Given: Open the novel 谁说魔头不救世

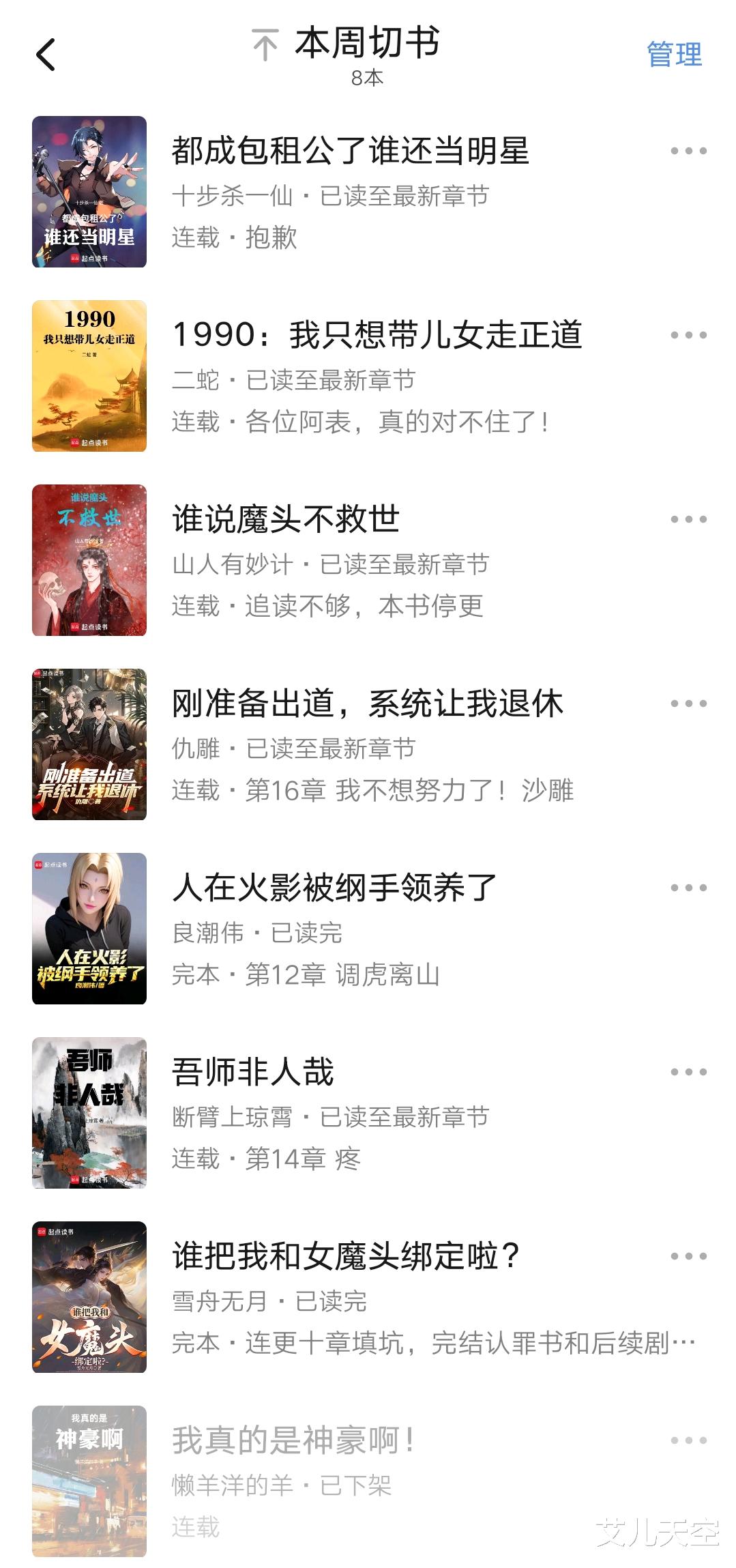Looking at the screenshot, I should point(285,519).
